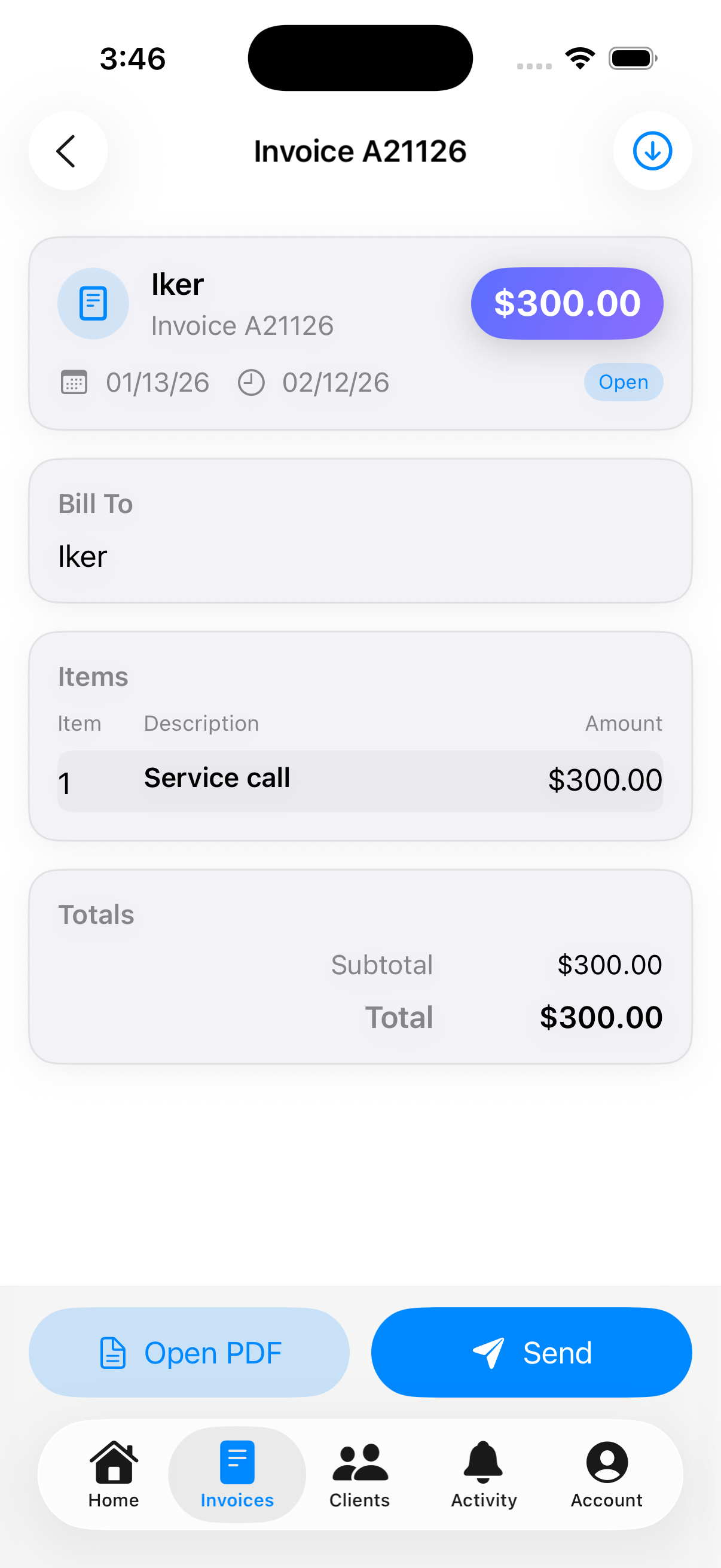Select the Service call line item
This screenshot has height=1568, width=721.
point(360,780)
